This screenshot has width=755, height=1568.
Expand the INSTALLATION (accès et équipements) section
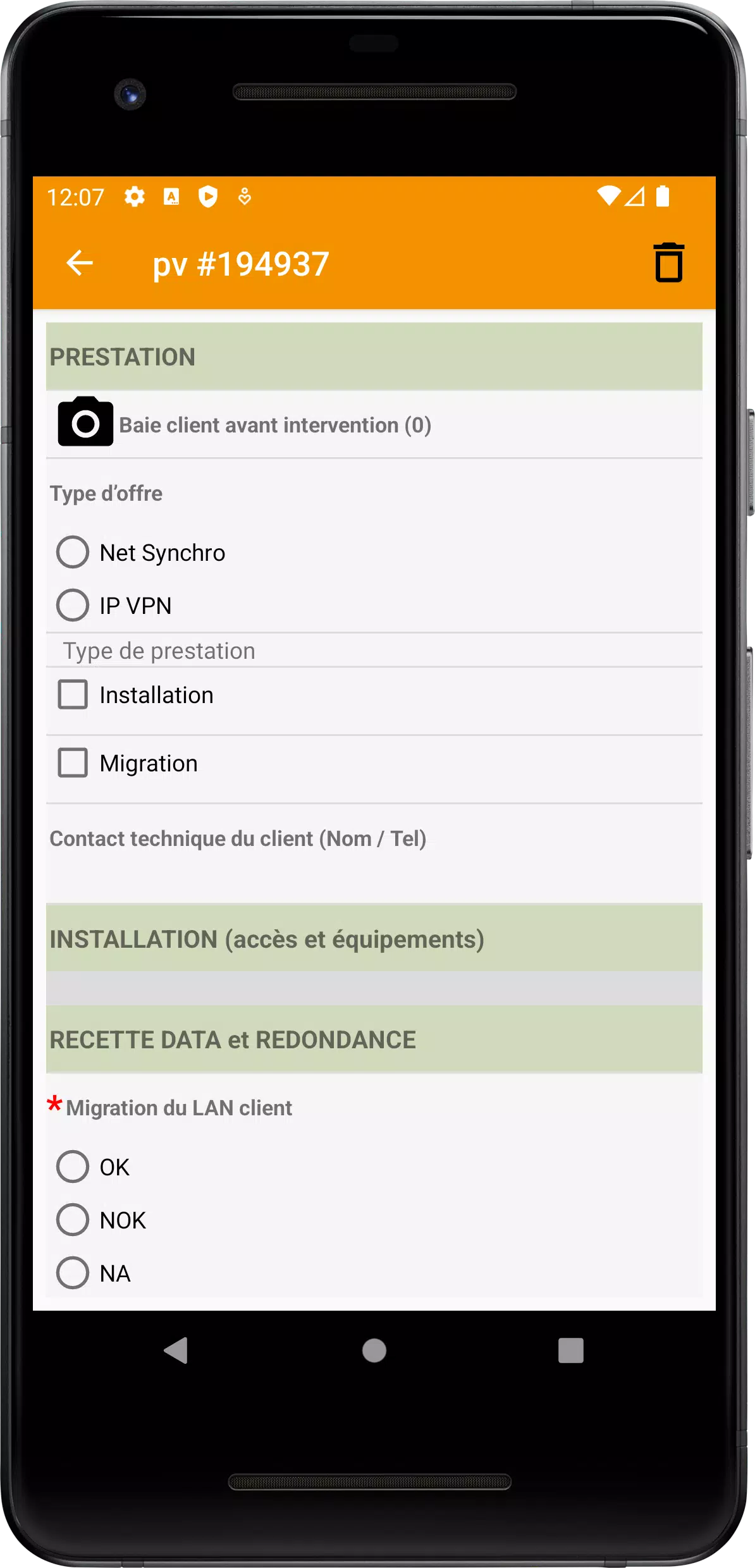[374, 938]
